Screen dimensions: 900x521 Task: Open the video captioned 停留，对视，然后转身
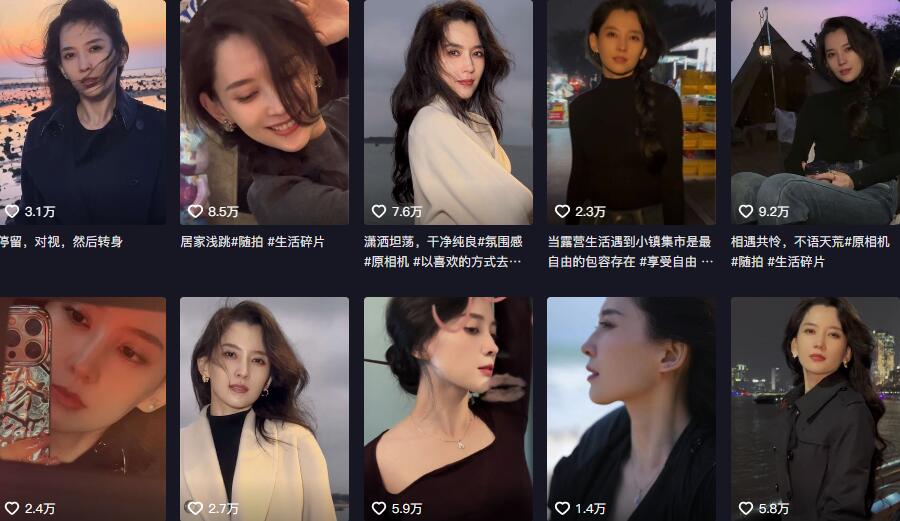82,110
